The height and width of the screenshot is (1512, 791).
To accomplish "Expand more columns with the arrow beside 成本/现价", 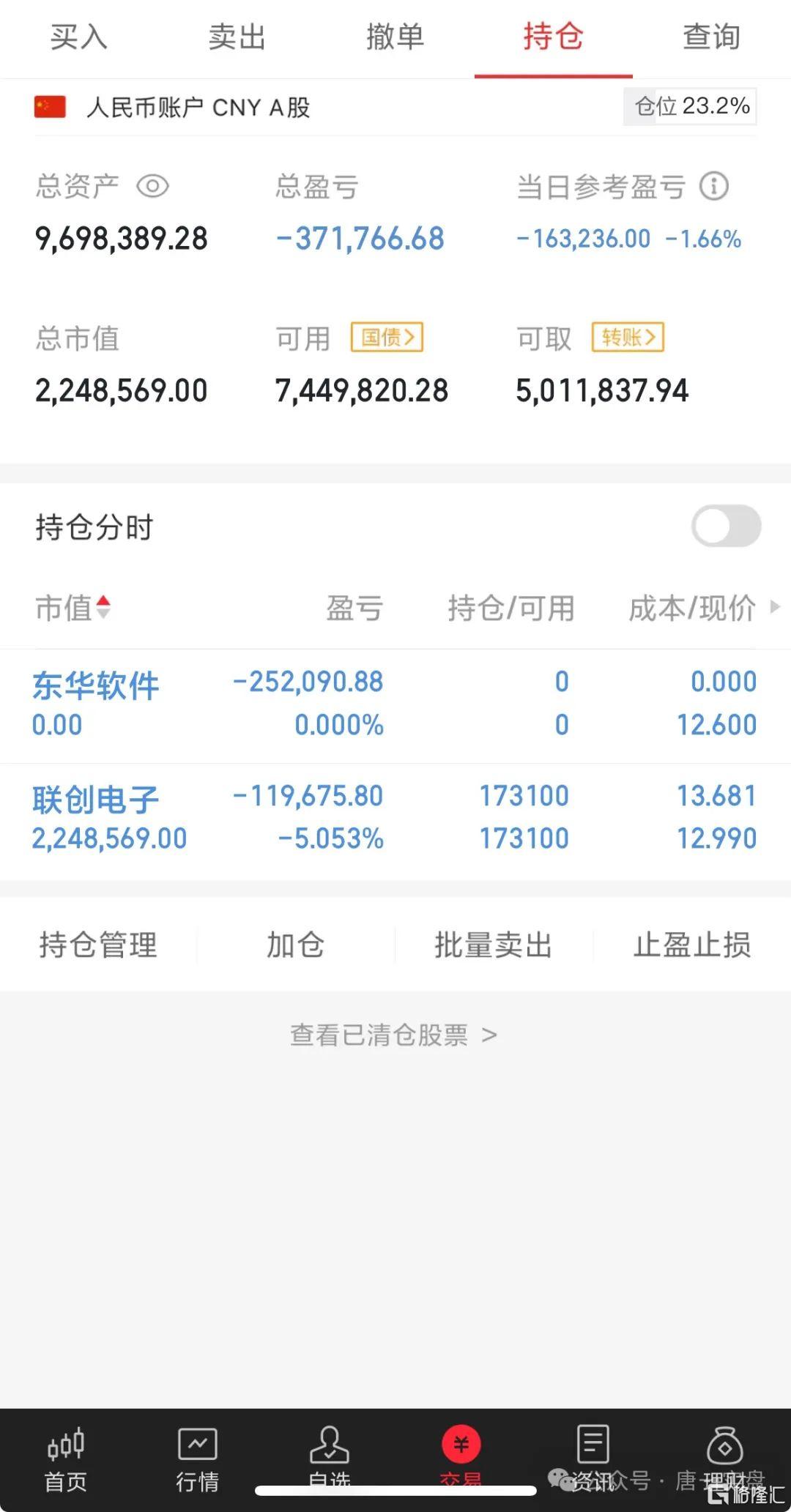I will (776, 607).
